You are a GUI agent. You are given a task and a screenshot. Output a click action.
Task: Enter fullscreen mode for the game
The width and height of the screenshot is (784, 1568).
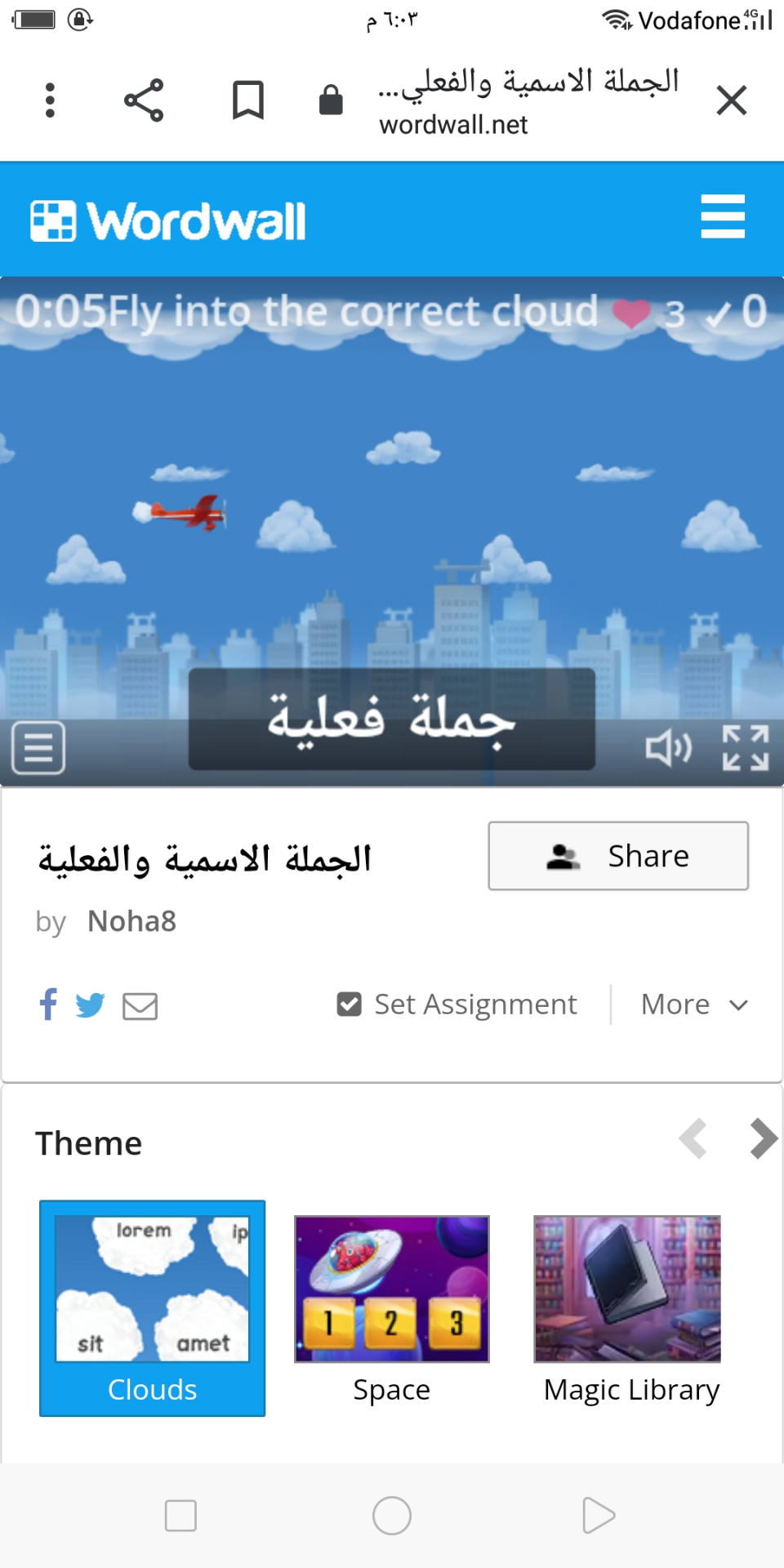point(745,747)
